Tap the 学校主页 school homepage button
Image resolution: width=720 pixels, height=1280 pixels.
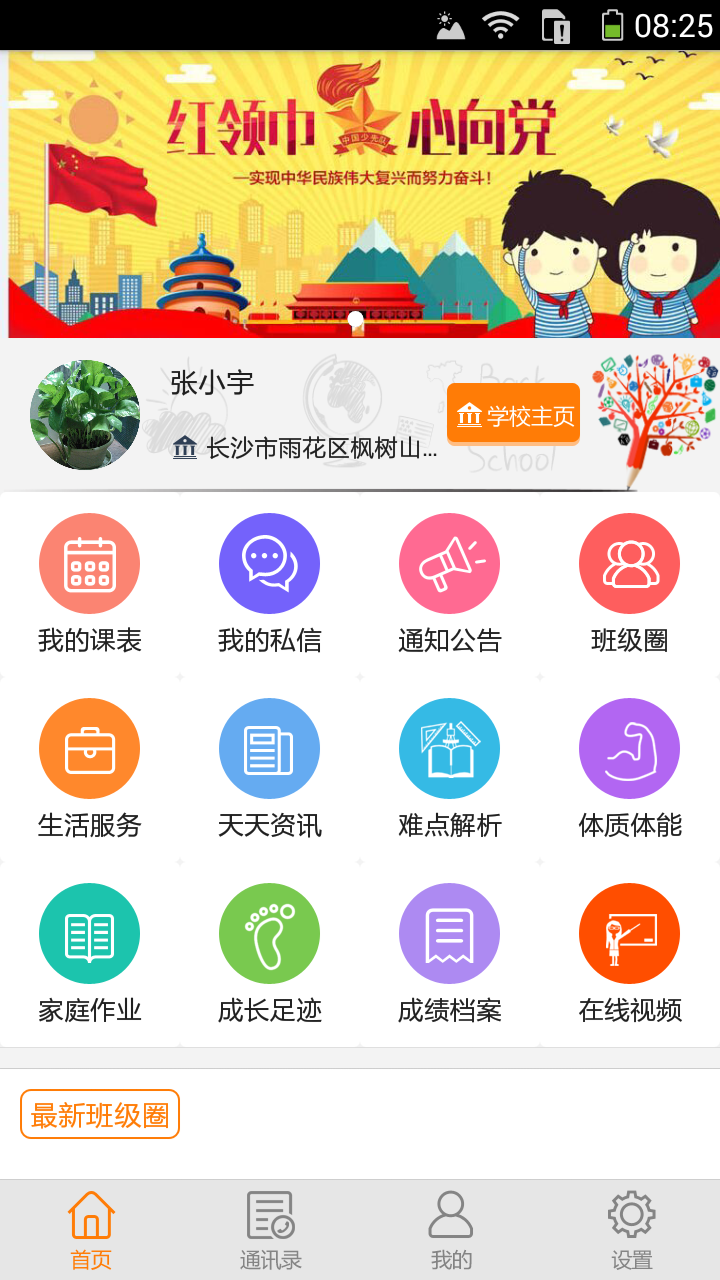[x=513, y=414]
